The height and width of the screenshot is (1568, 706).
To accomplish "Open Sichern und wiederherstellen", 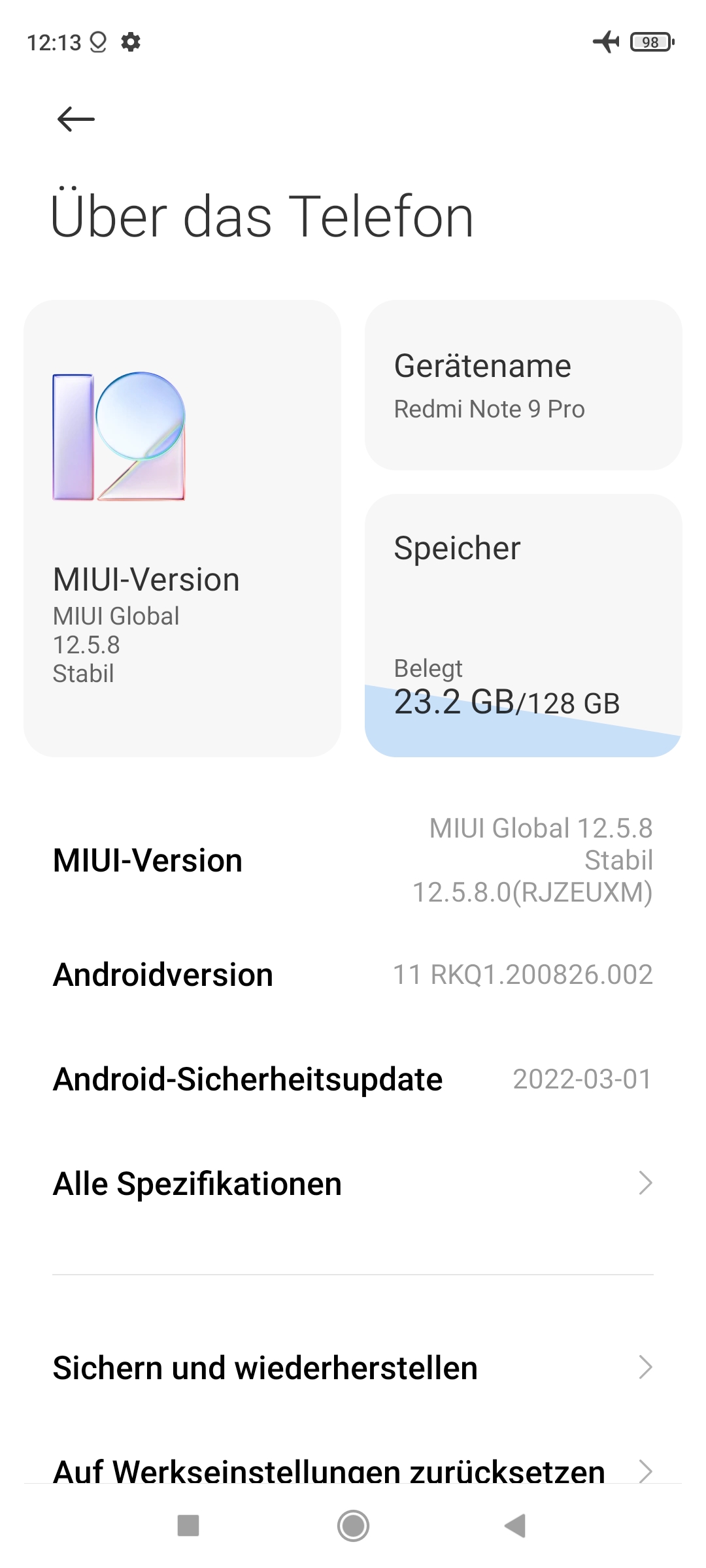I will [x=353, y=1367].
